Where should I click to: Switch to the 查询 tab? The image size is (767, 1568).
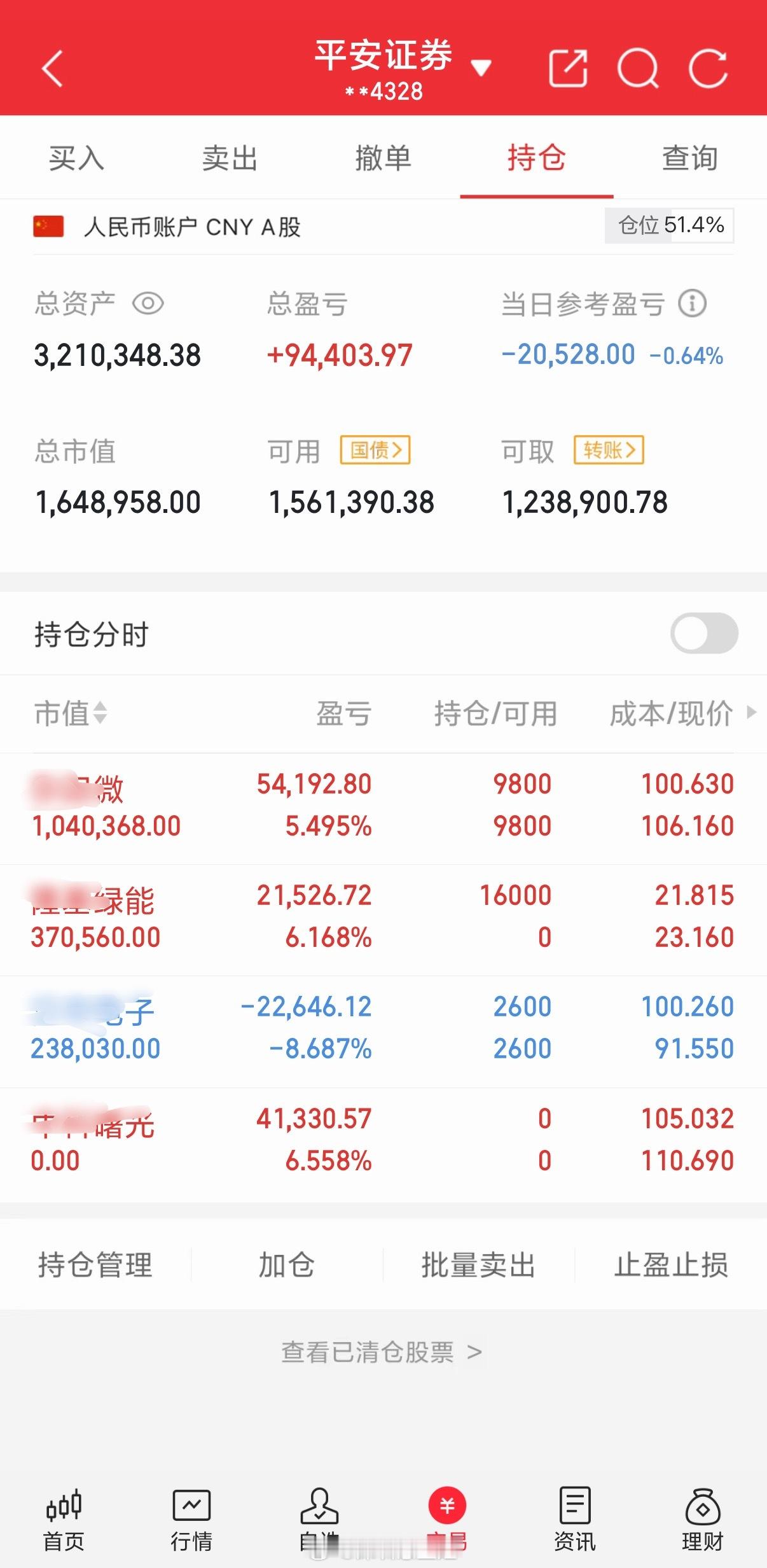click(690, 159)
